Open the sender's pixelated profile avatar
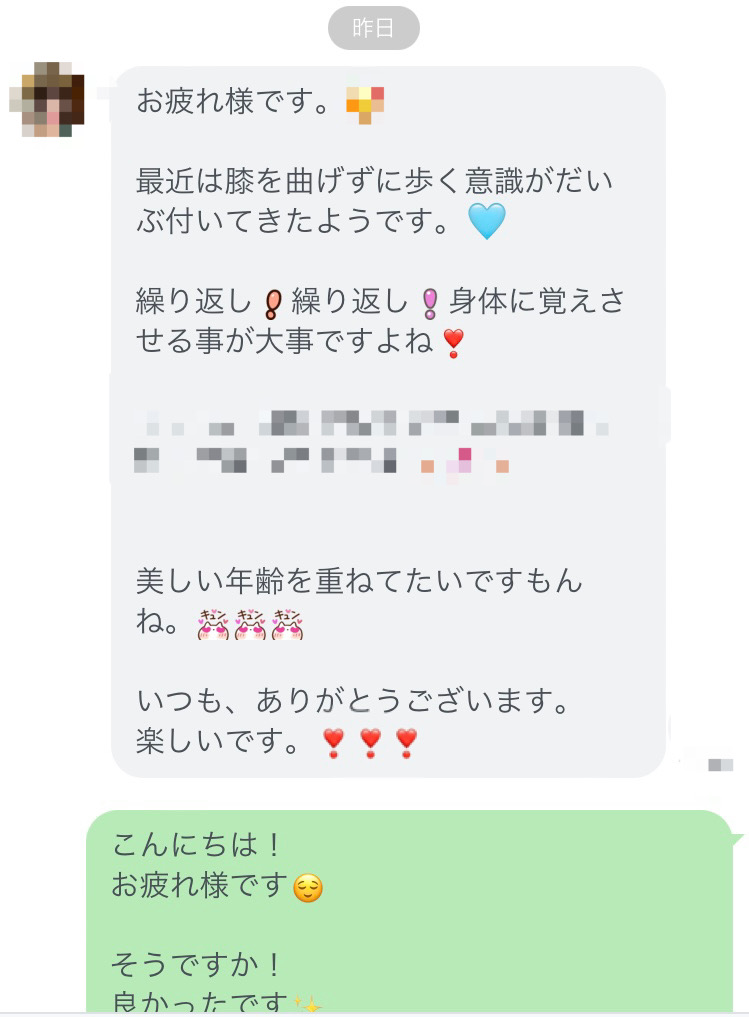 [x=47, y=99]
